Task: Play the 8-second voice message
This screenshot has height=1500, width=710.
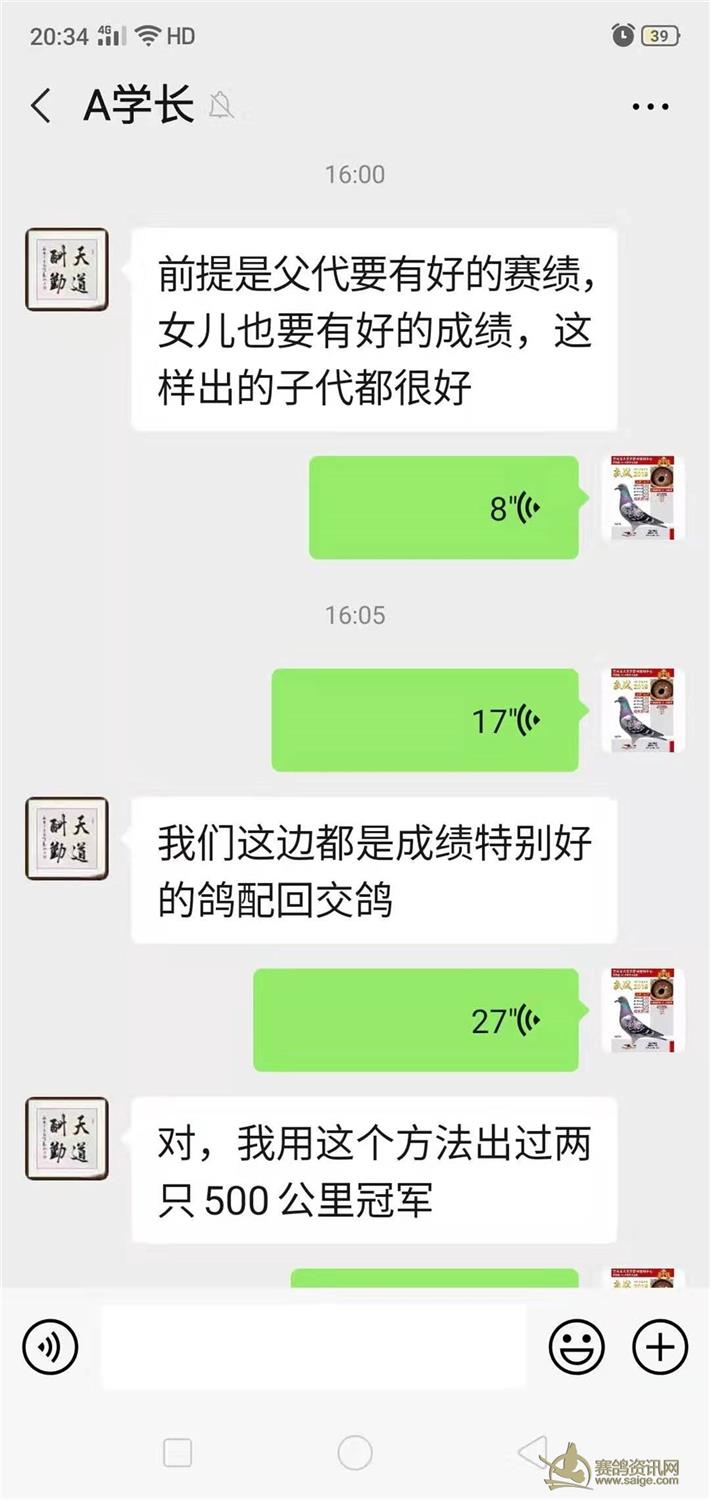Action: 444,508
